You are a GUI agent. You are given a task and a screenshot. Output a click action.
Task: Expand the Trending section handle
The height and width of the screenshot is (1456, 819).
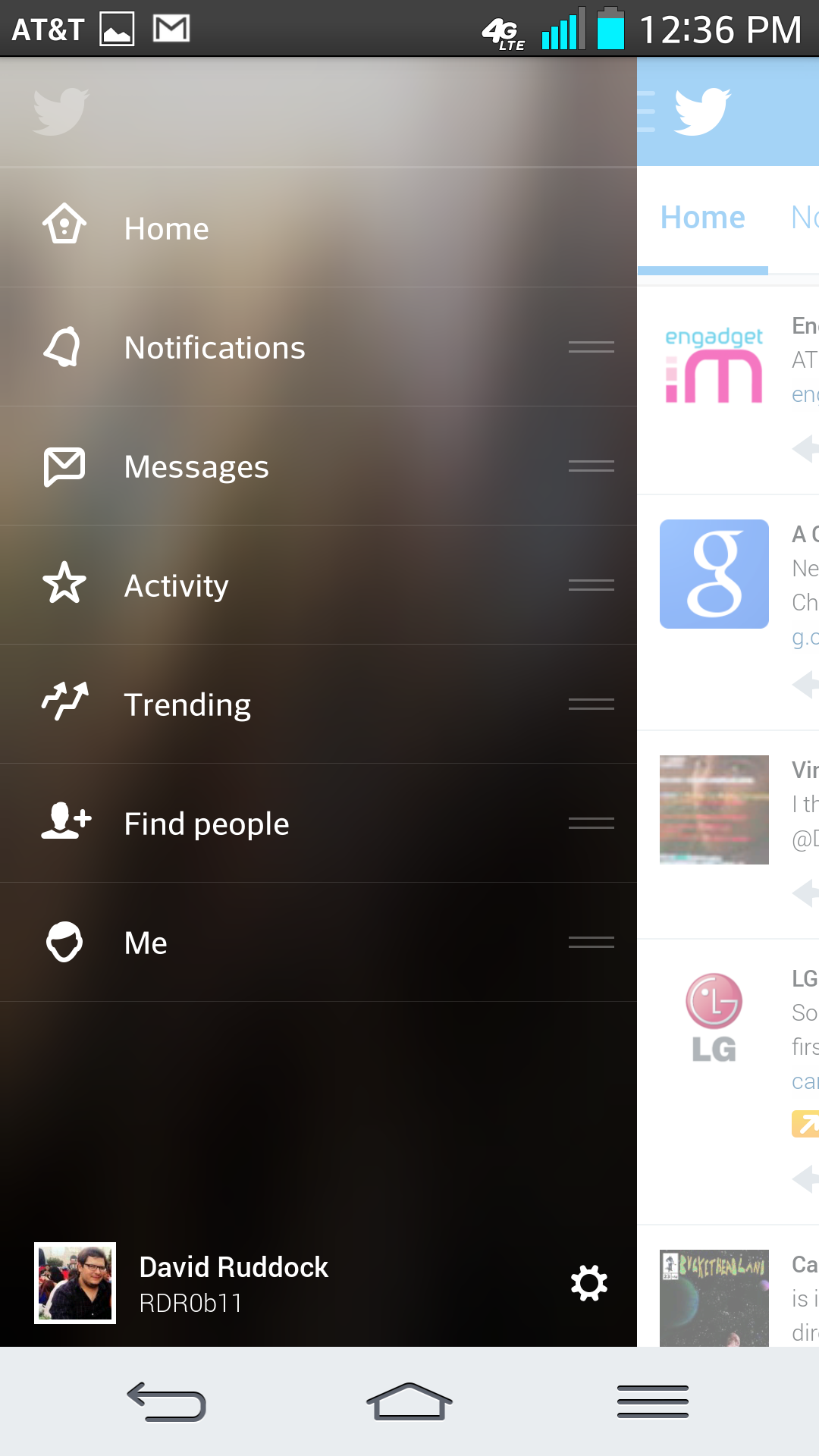pos(591,704)
